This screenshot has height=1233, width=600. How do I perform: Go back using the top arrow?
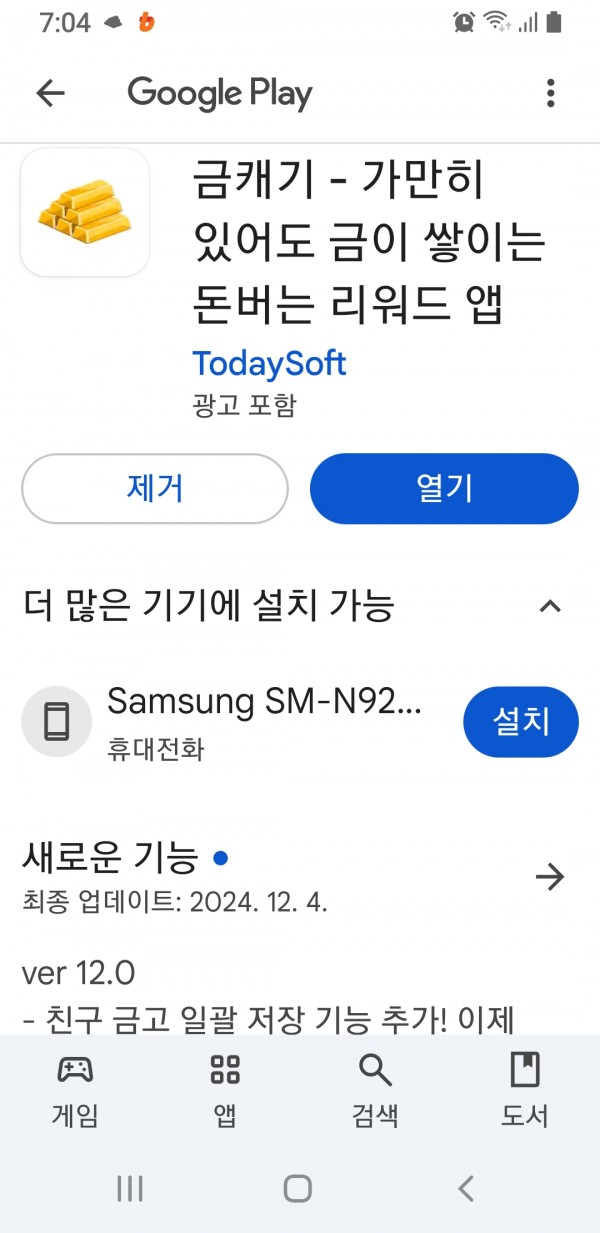[x=50, y=94]
